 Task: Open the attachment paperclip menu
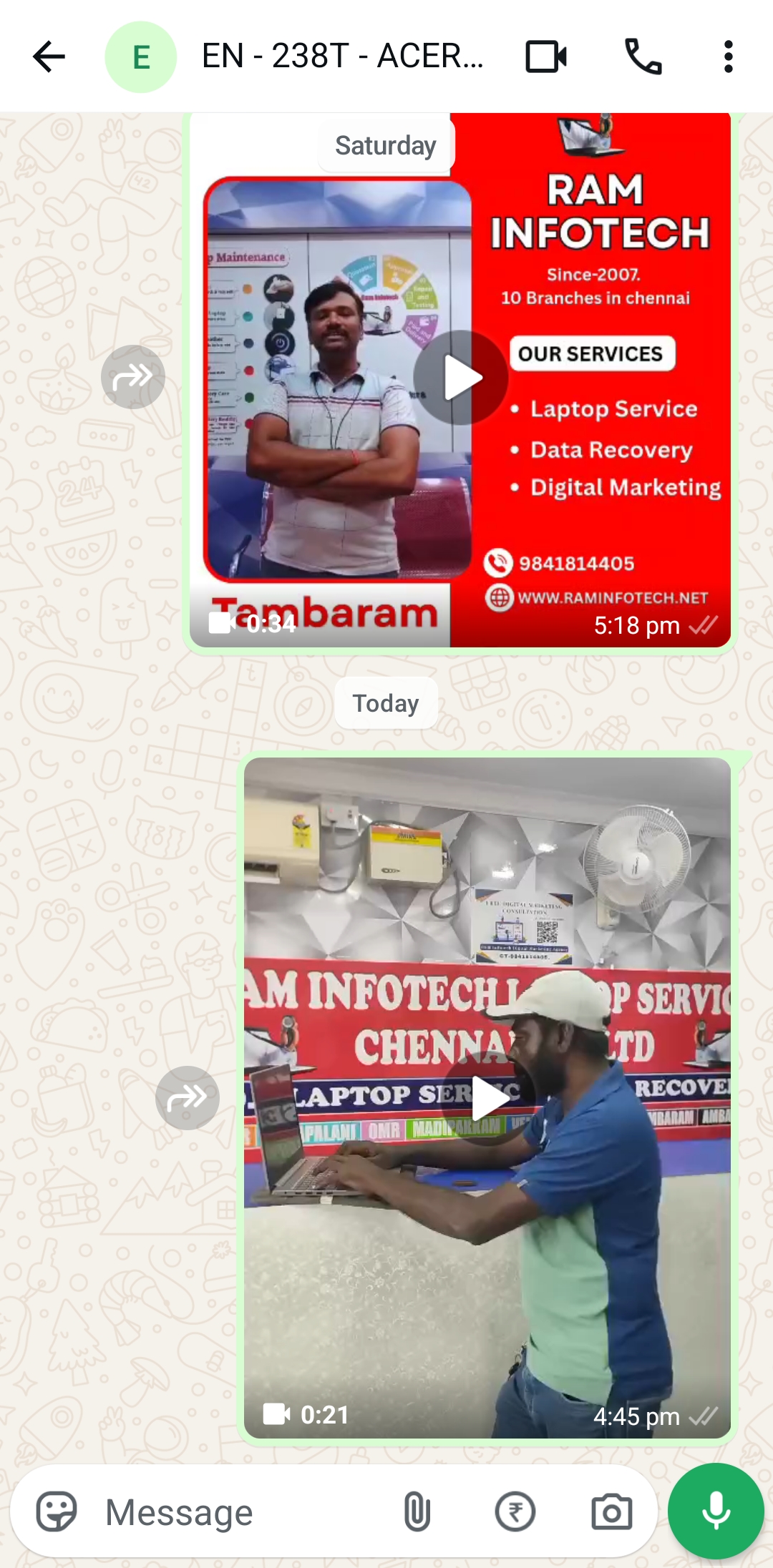[417, 1511]
